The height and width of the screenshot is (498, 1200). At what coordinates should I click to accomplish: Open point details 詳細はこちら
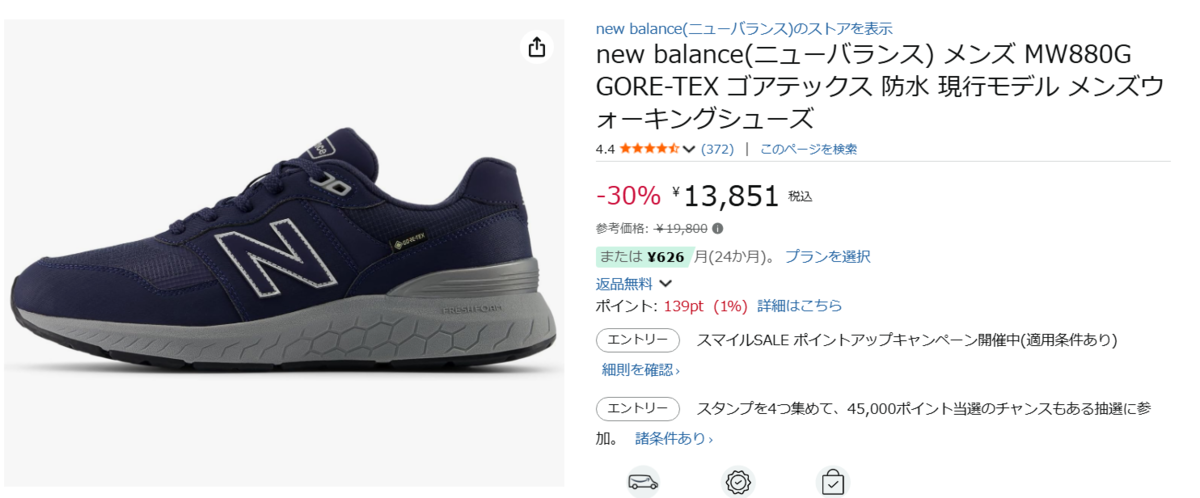[x=800, y=306]
